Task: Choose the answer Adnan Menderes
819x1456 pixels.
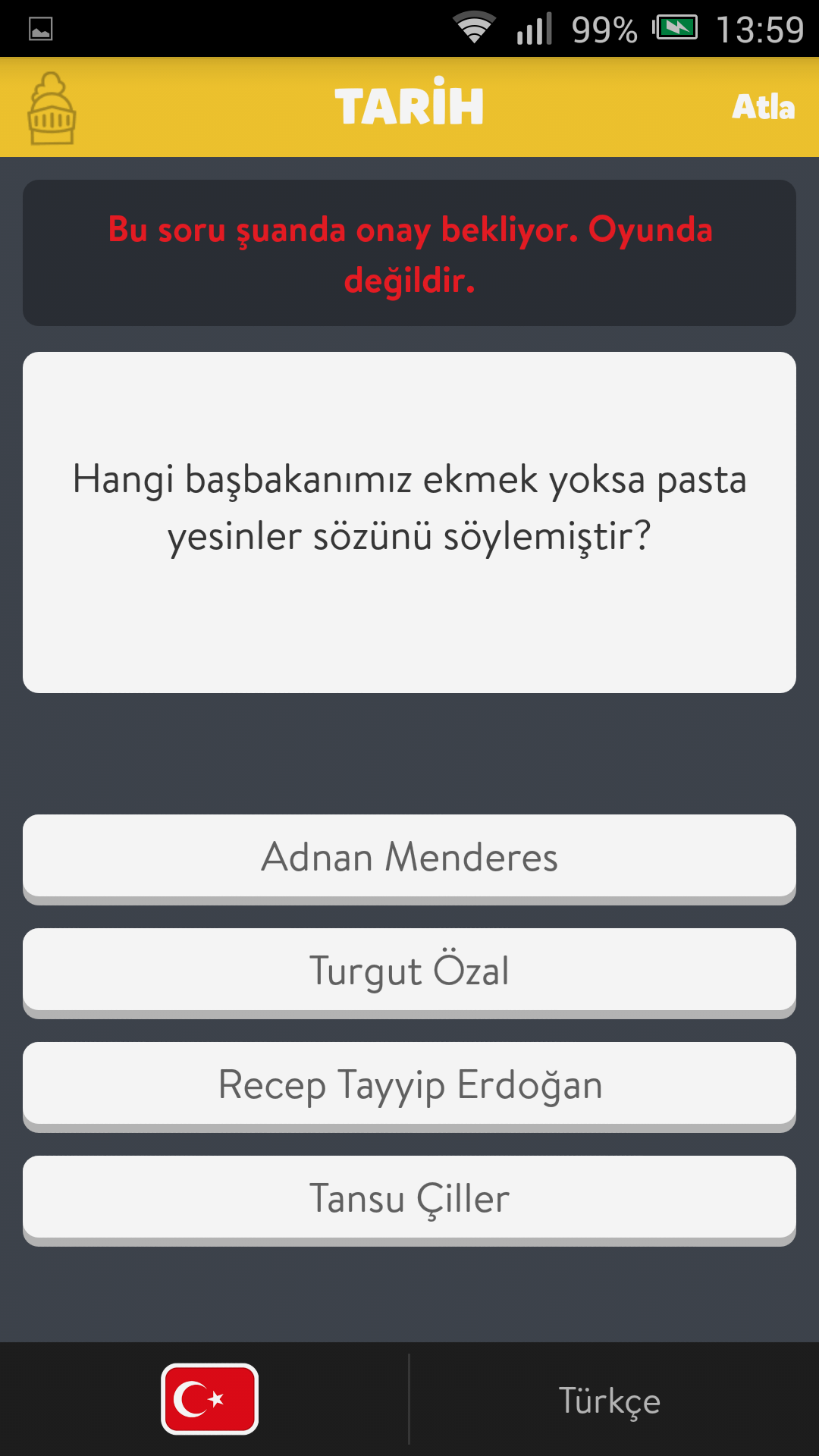Action: pyautogui.click(x=409, y=857)
